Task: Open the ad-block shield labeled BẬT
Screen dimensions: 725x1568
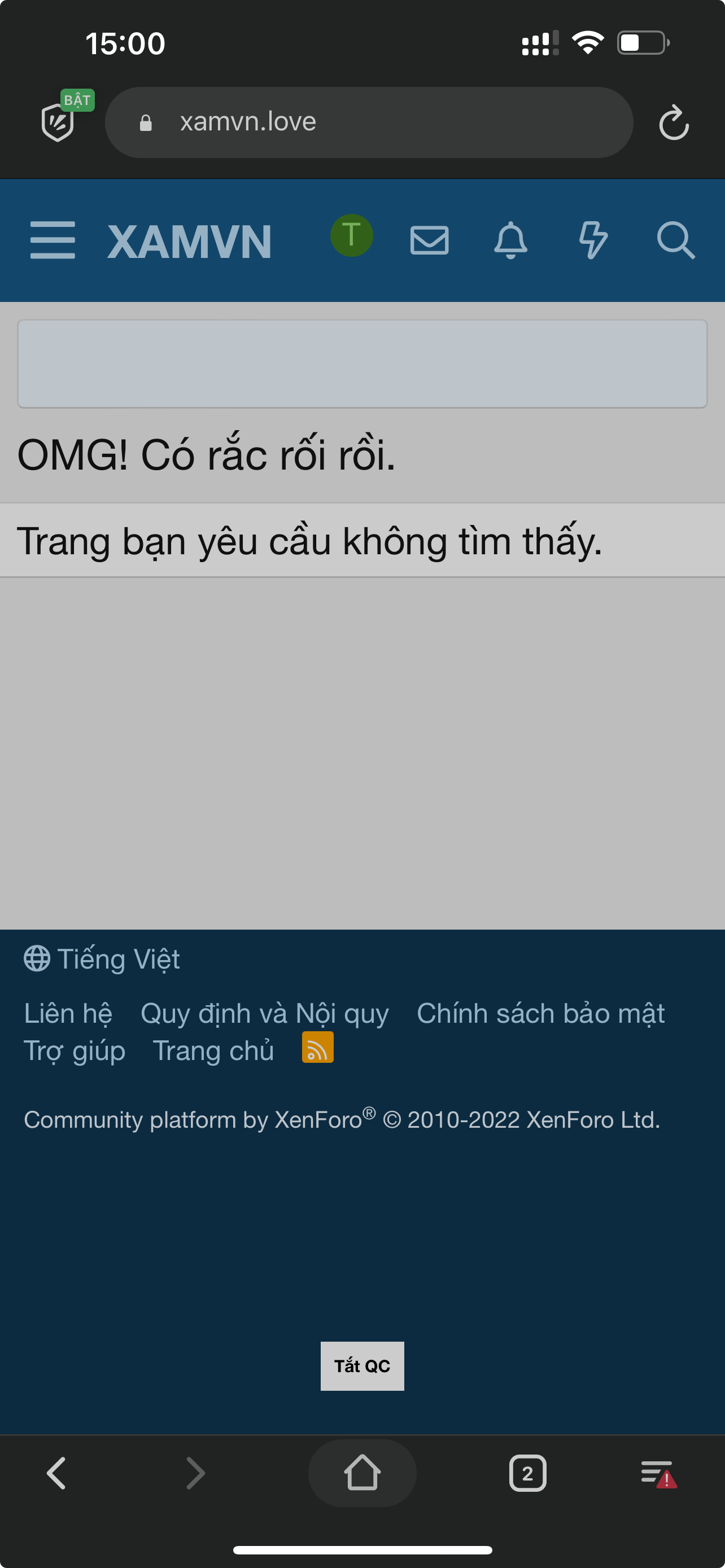Action: (x=59, y=122)
